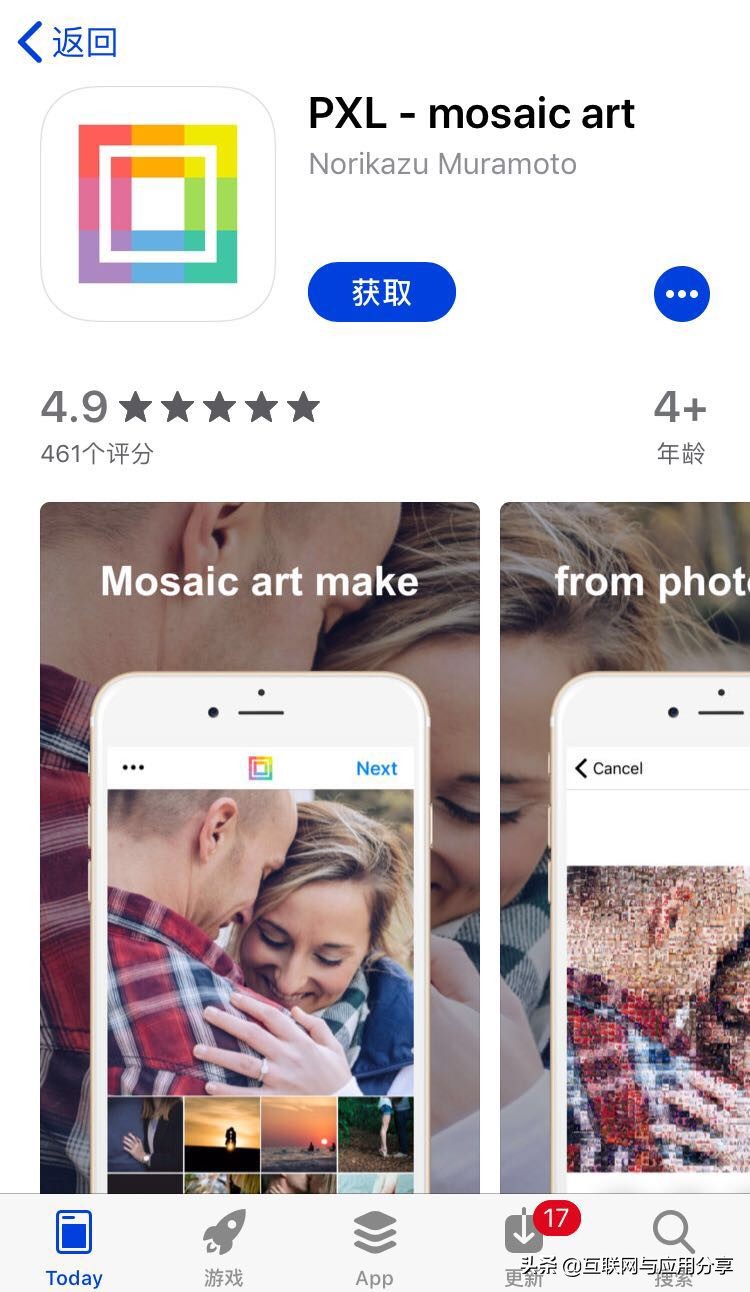Open the developer Norikazu Muramoto page

(442, 164)
